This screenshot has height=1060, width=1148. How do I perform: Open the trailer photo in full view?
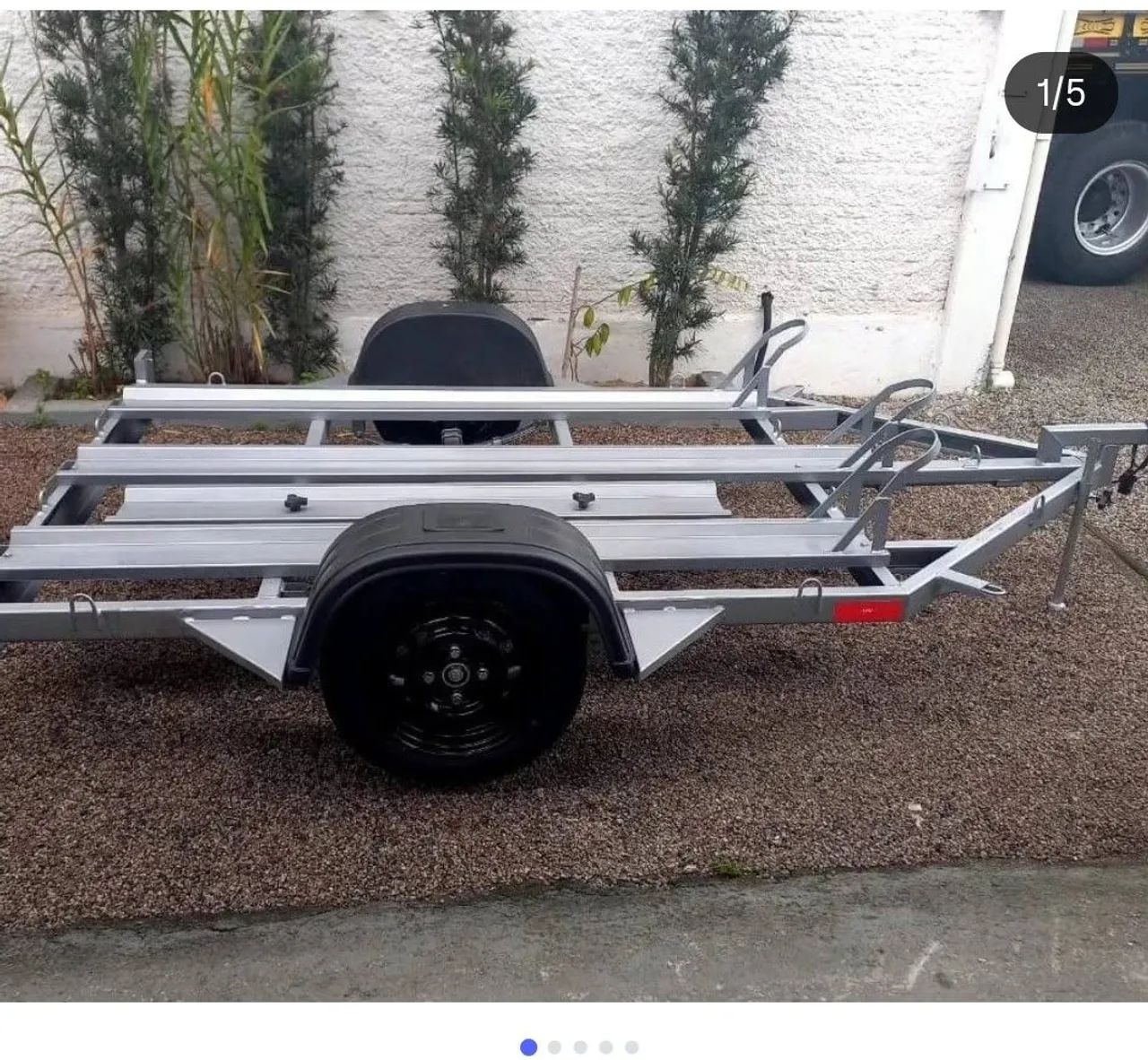(574, 502)
